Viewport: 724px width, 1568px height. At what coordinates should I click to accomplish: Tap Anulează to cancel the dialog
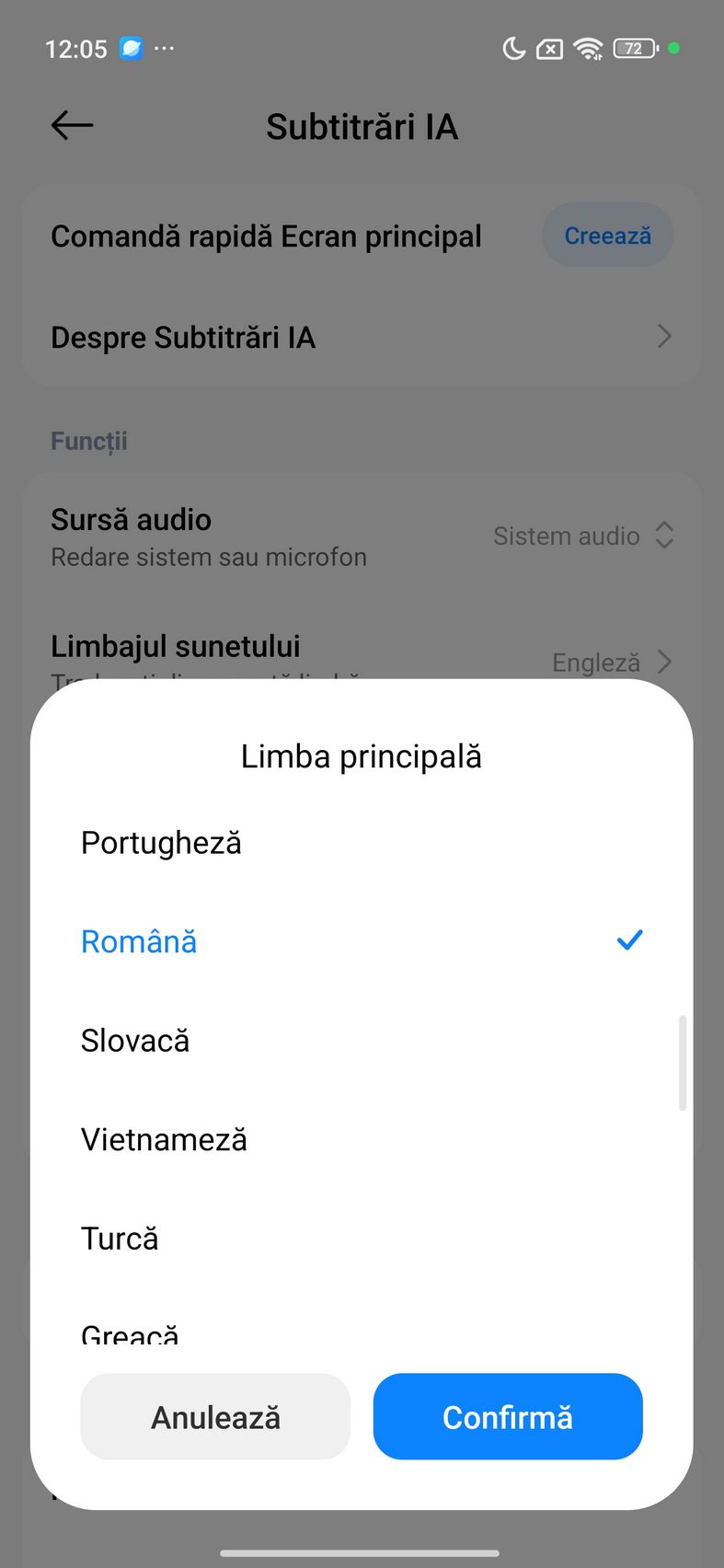coord(215,1417)
